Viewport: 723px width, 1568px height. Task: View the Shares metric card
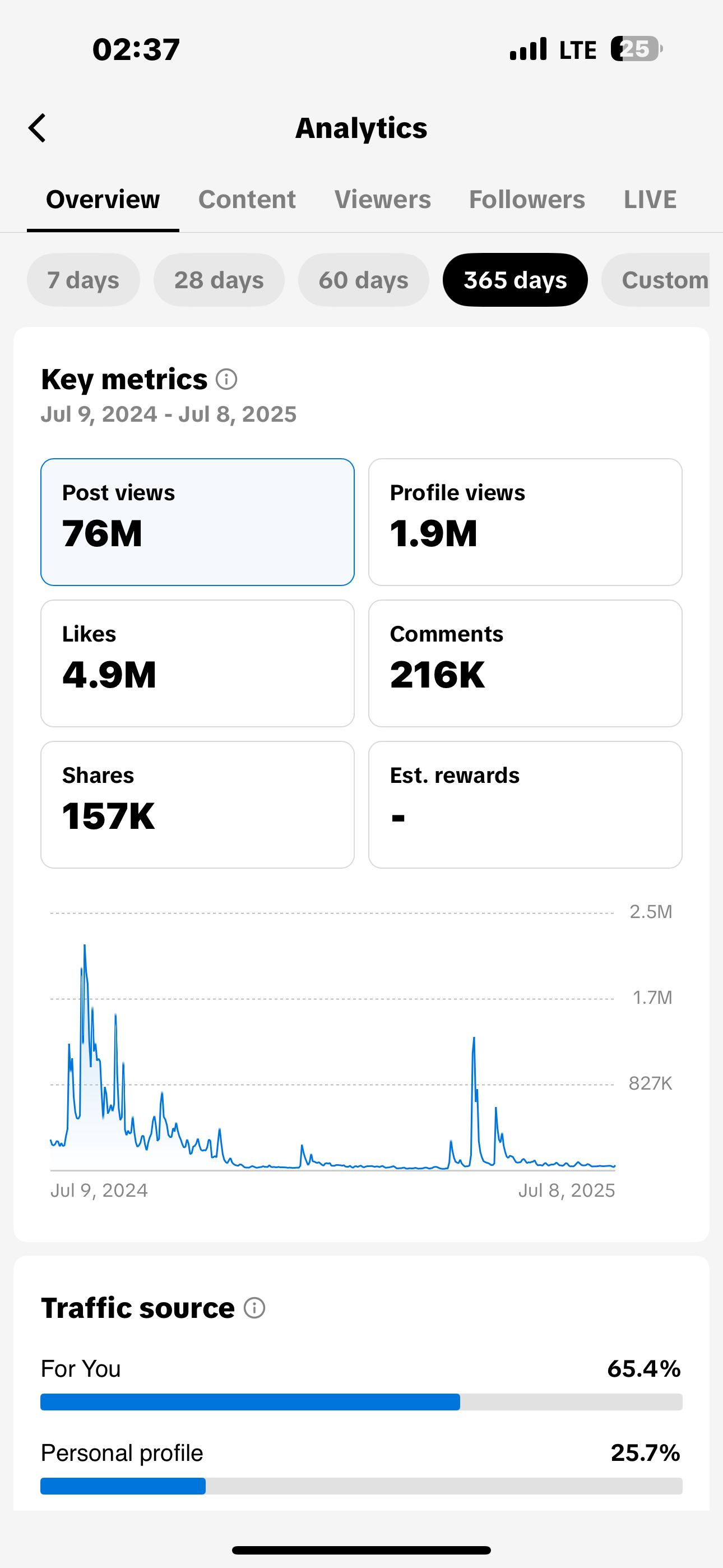pyautogui.click(x=197, y=805)
